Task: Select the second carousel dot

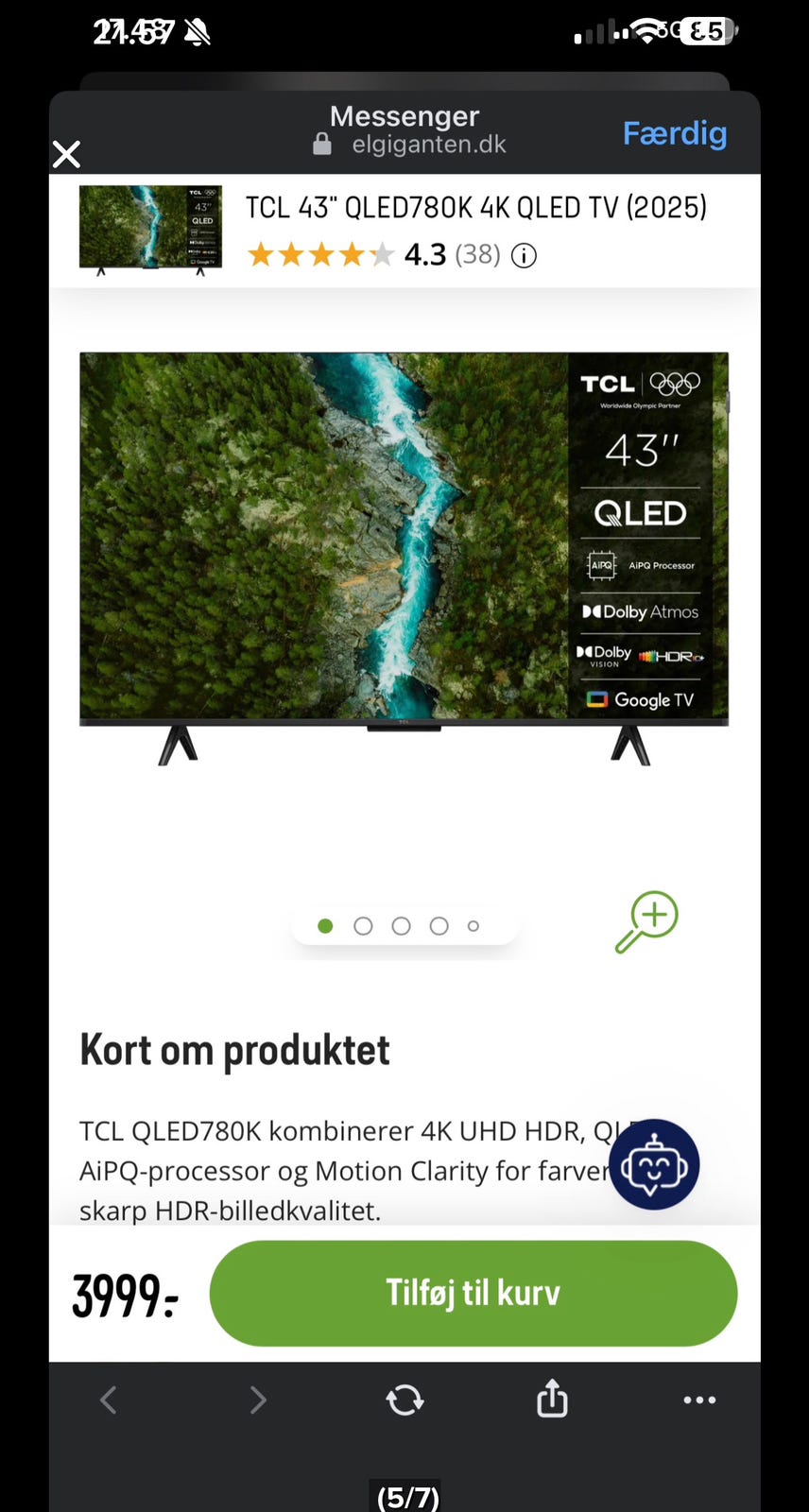Action: pos(363,926)
